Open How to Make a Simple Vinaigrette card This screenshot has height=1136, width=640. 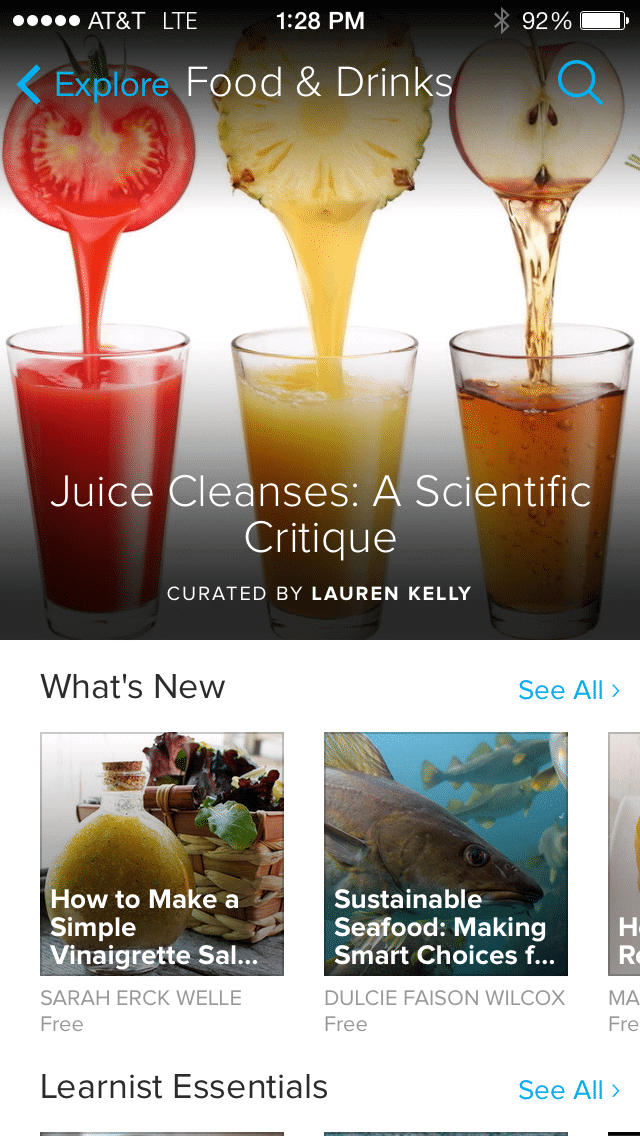[162, 853]
